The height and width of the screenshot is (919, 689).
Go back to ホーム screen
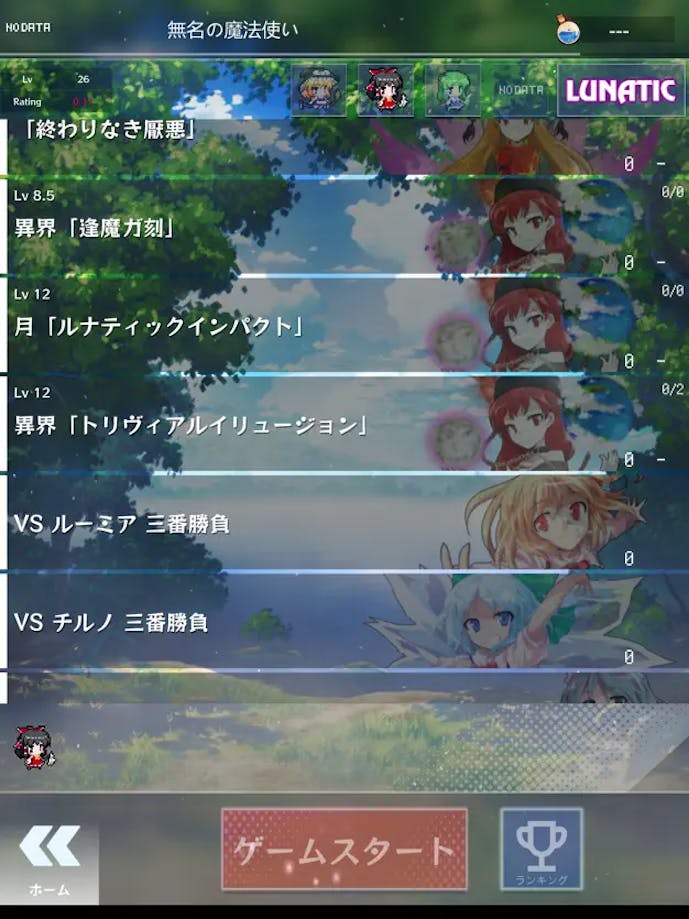click(49, 858)
